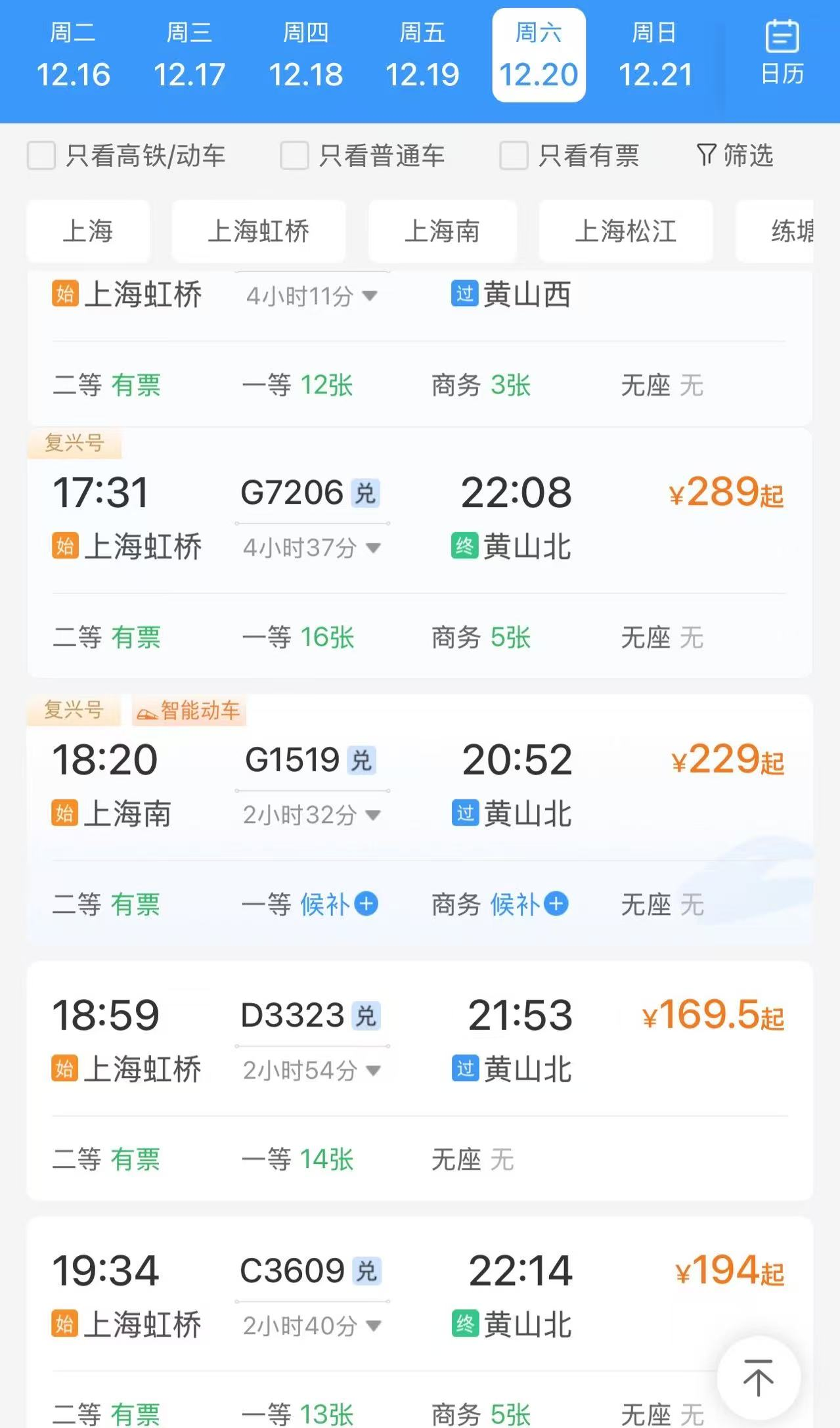Open train G7206 departing 17:31
The height and width of the screenshot is (1428, 840).
419,519
